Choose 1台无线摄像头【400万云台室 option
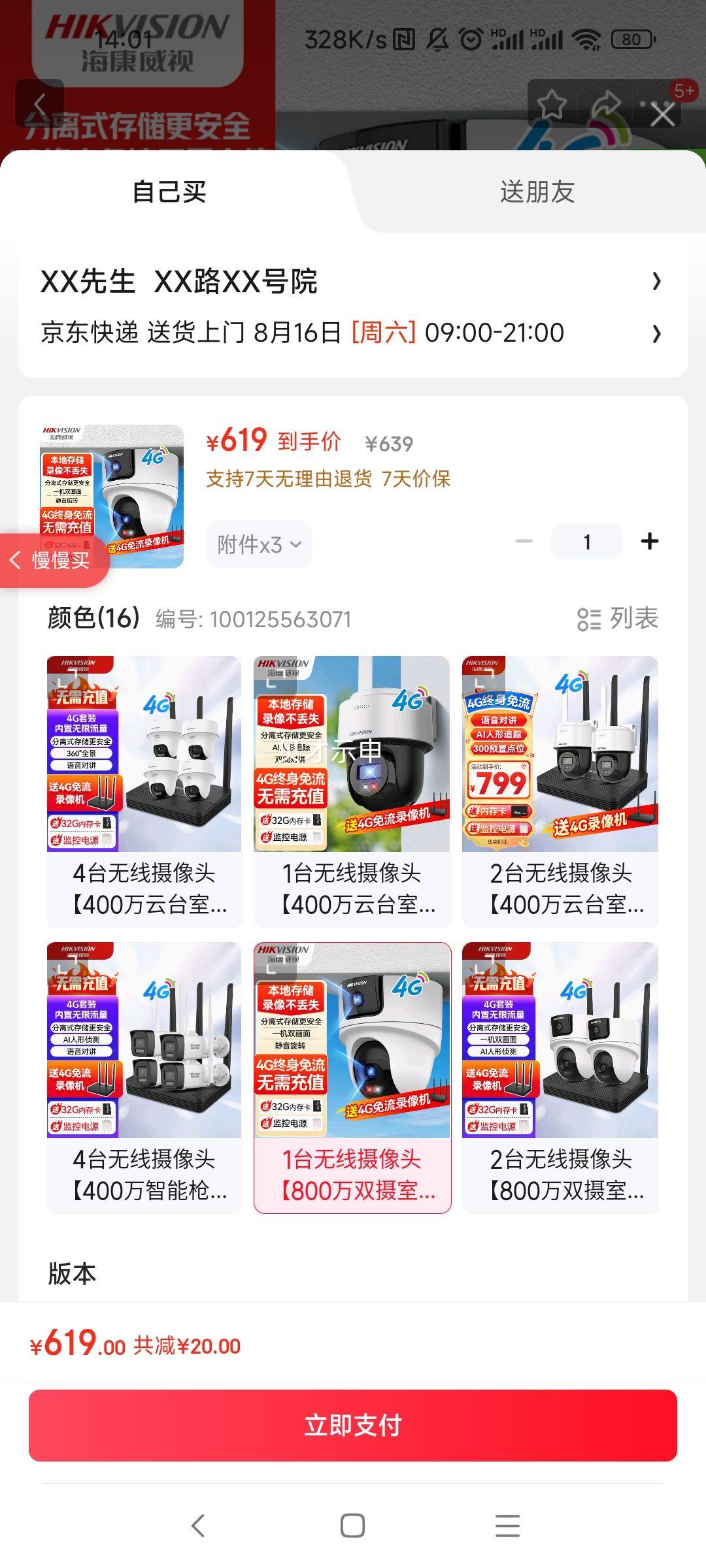 tap(352, 791)
